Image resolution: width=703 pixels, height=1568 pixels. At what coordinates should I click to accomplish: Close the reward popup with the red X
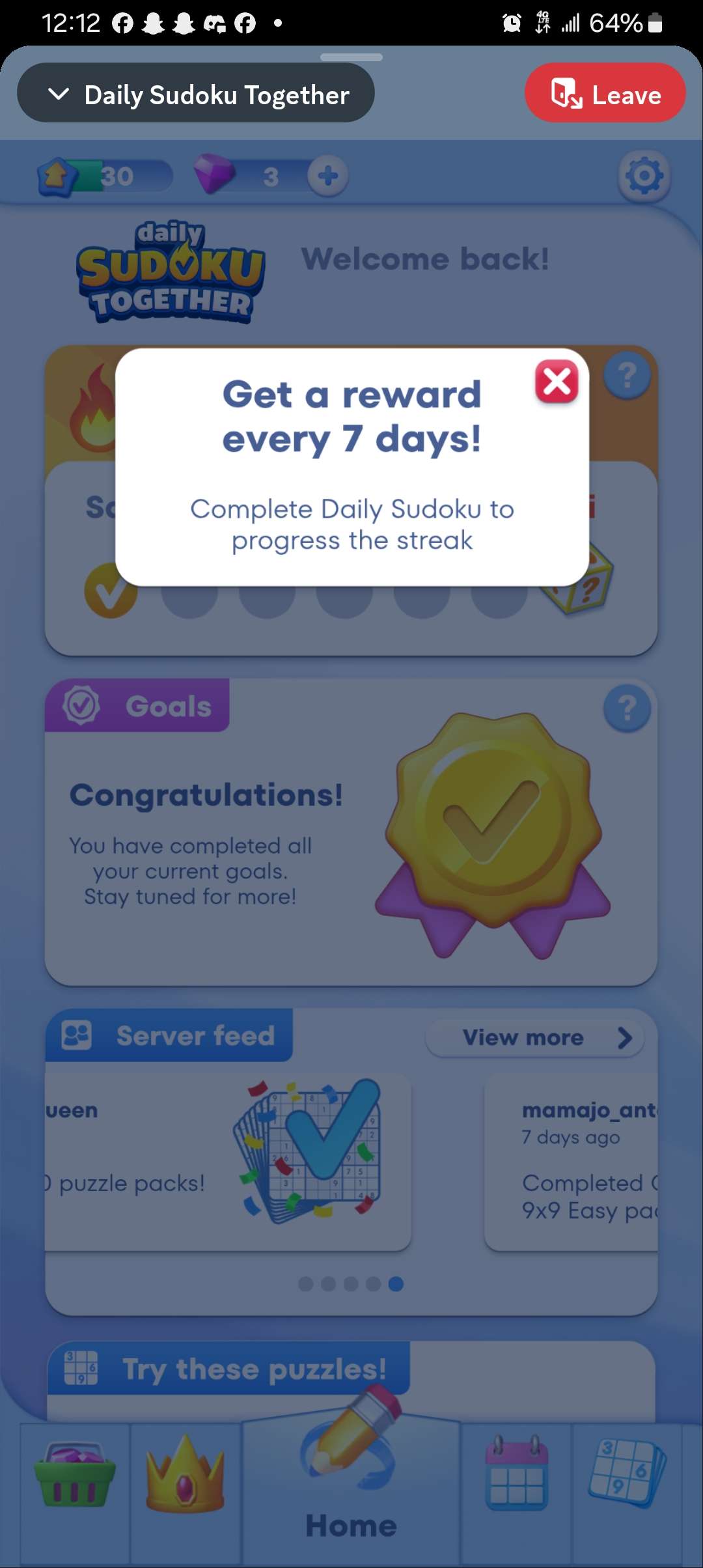click(557, 382)
